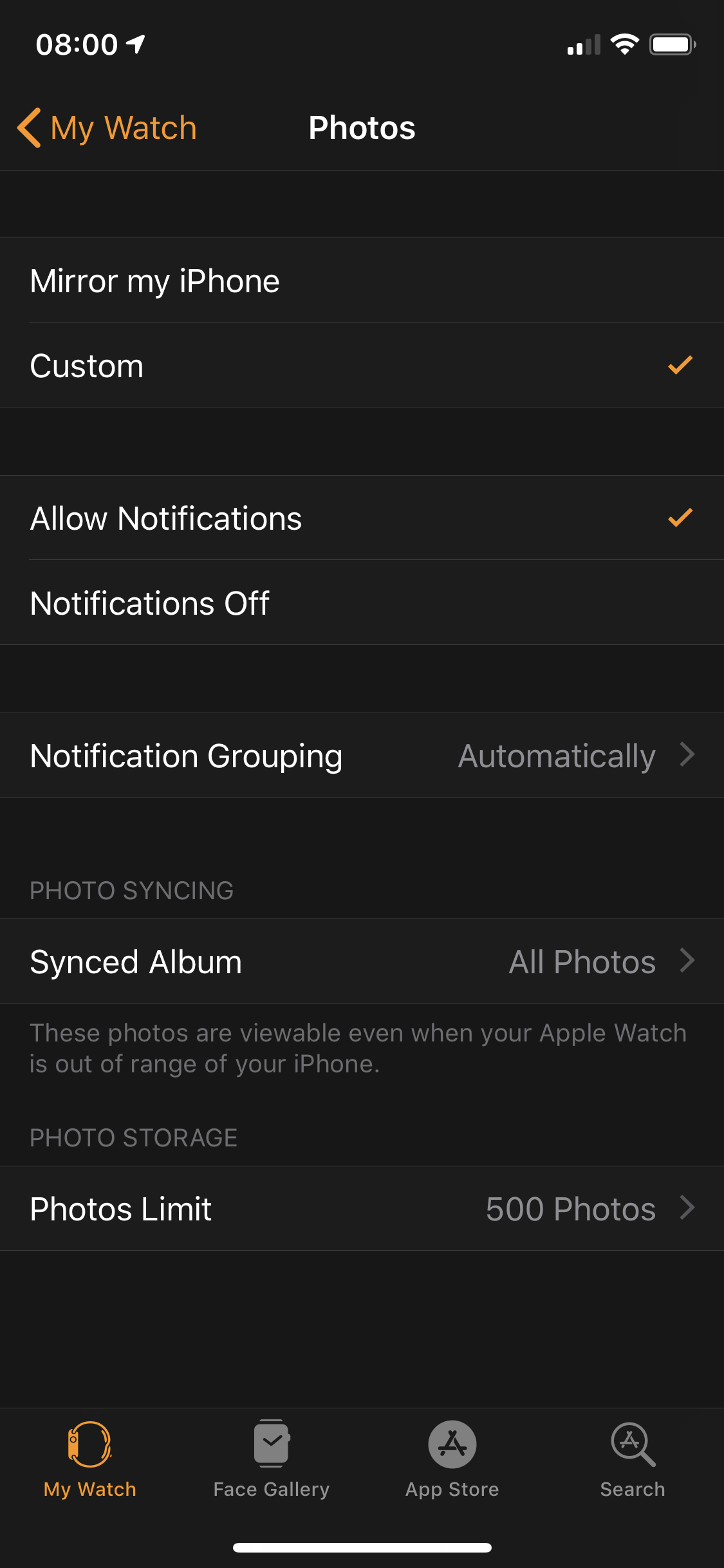The height and width of the screenshot is (1568, 724).
Task: Expand the Synced Album selection
Action: click(362, 961)
